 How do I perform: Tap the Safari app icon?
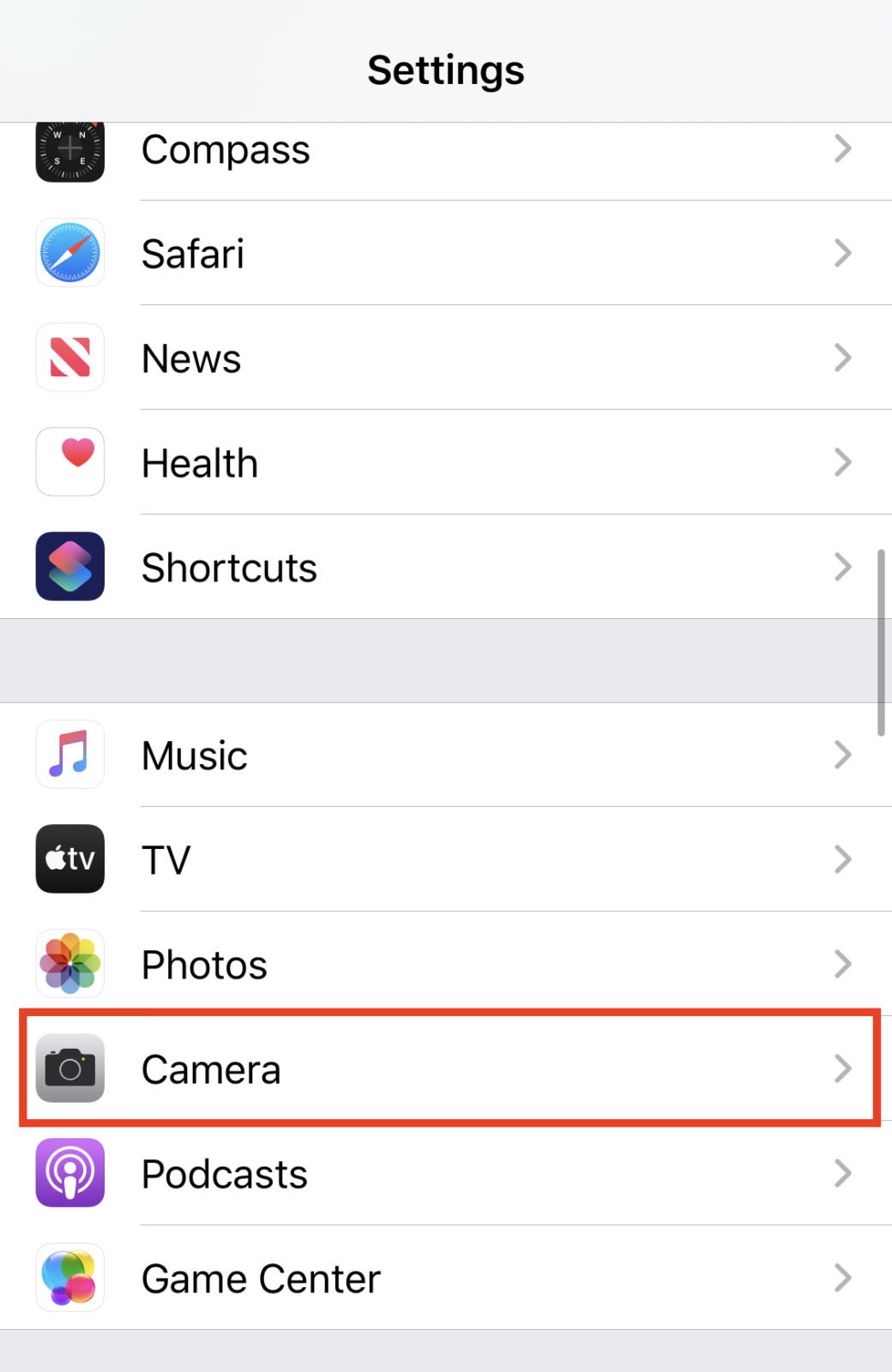(x=69, y=253)
